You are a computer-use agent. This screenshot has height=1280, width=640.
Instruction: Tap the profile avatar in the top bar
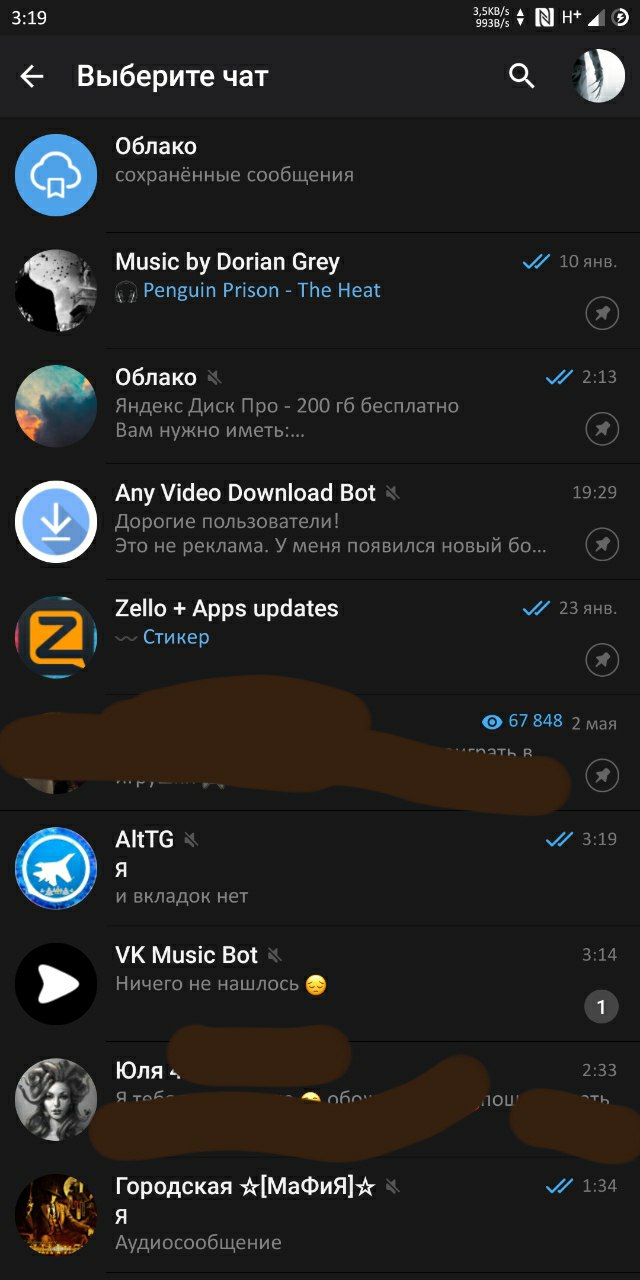tap(598, 76)
